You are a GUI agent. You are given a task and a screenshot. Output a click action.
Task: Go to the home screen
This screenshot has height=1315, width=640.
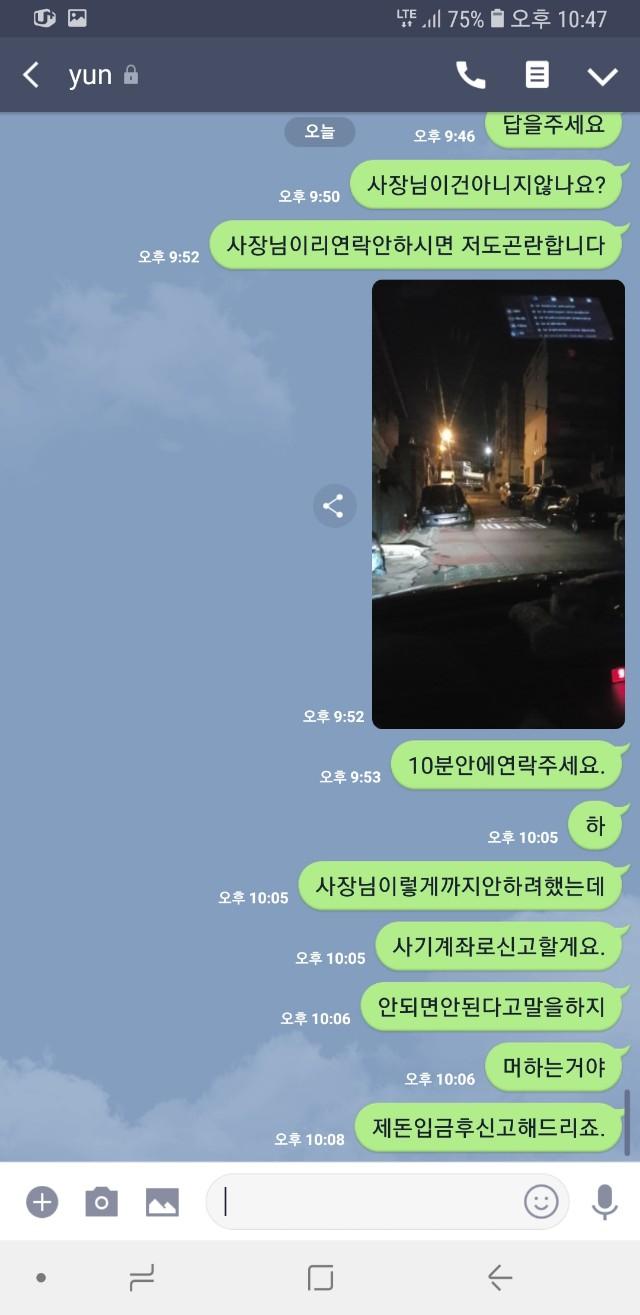tap(320, 1277)
